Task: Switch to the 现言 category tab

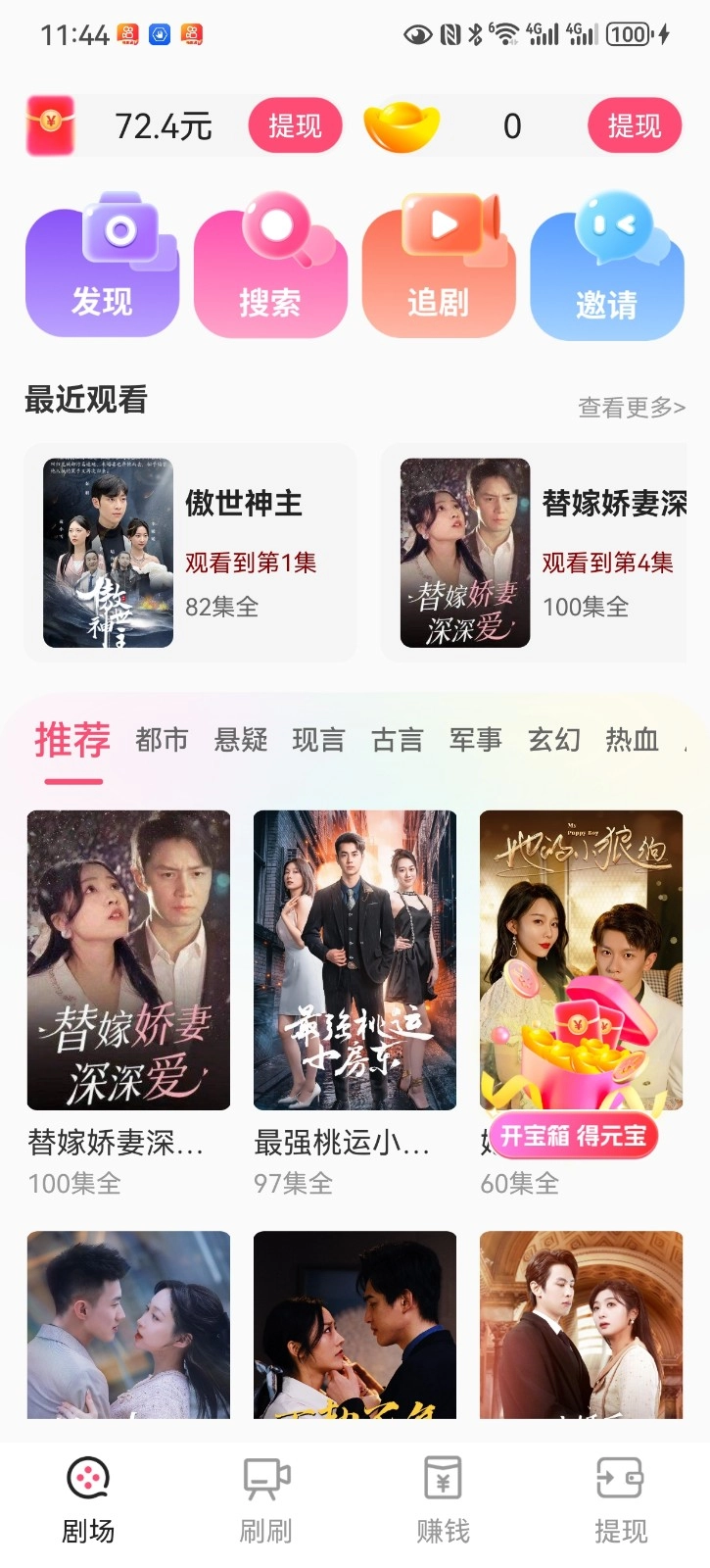Action: pos(318,740)
